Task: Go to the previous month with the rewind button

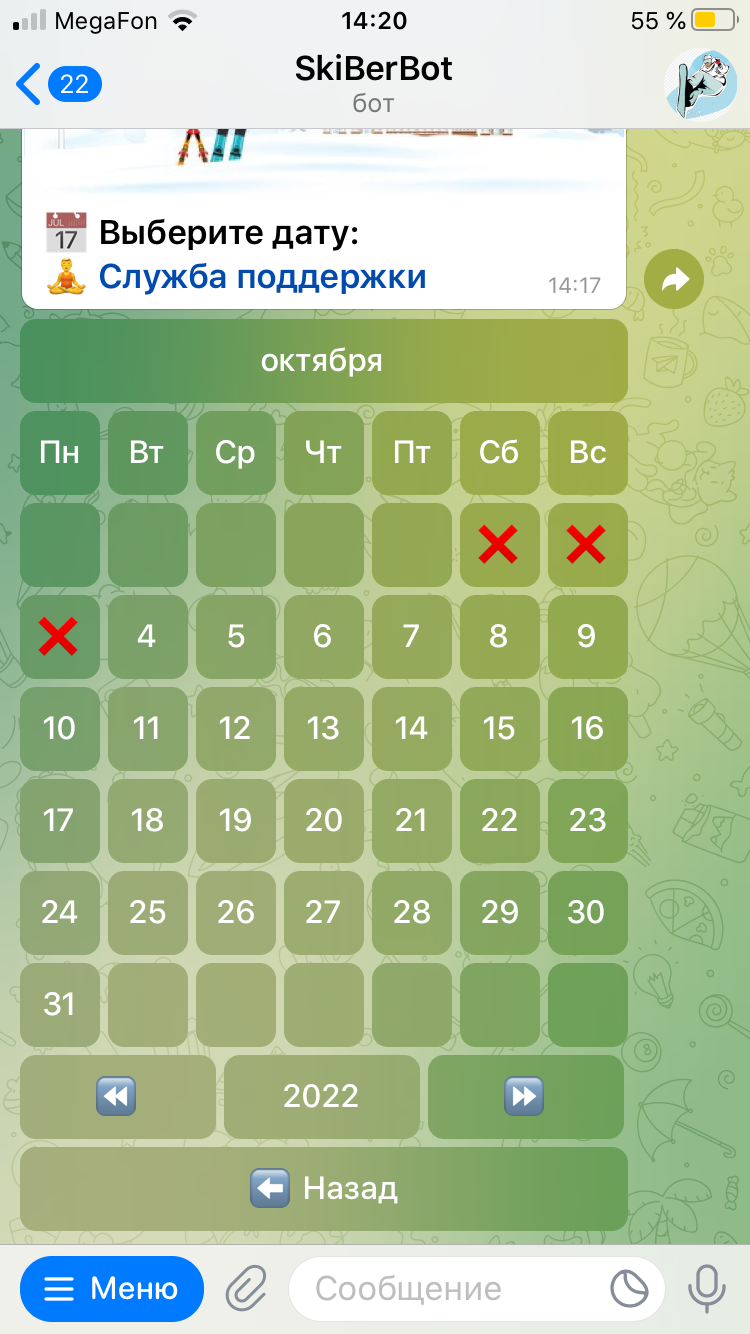Action: tap(117, 1097)
